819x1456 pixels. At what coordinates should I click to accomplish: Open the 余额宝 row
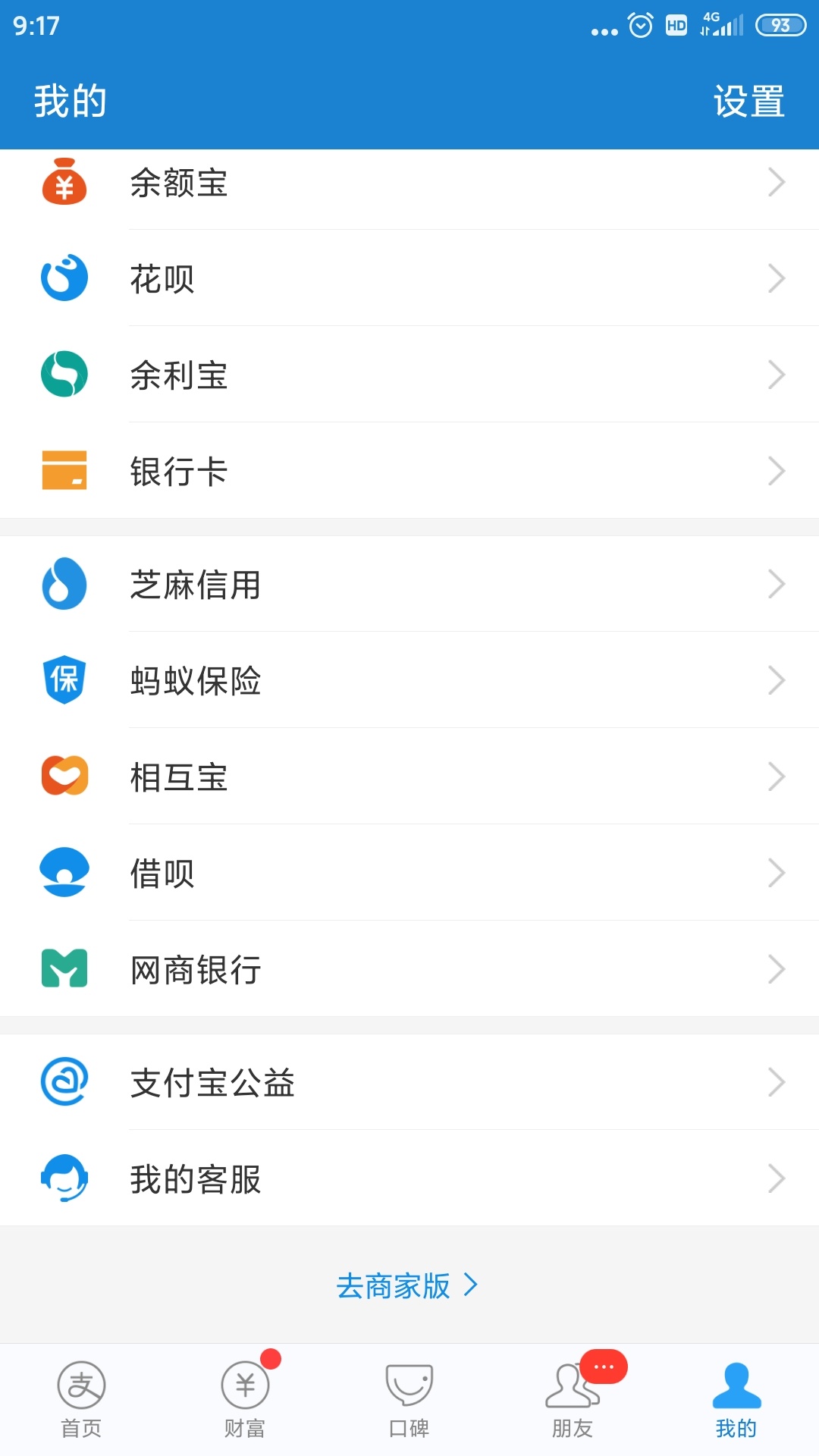409,182
